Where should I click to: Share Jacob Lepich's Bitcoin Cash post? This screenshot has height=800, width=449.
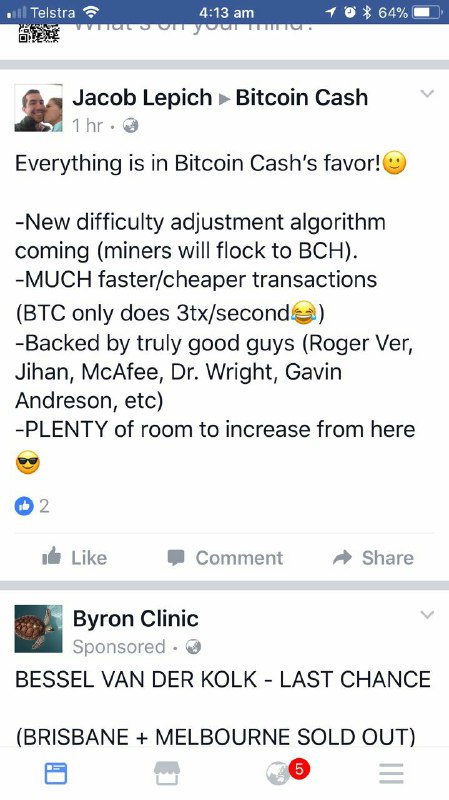click(x=373, y=557)
